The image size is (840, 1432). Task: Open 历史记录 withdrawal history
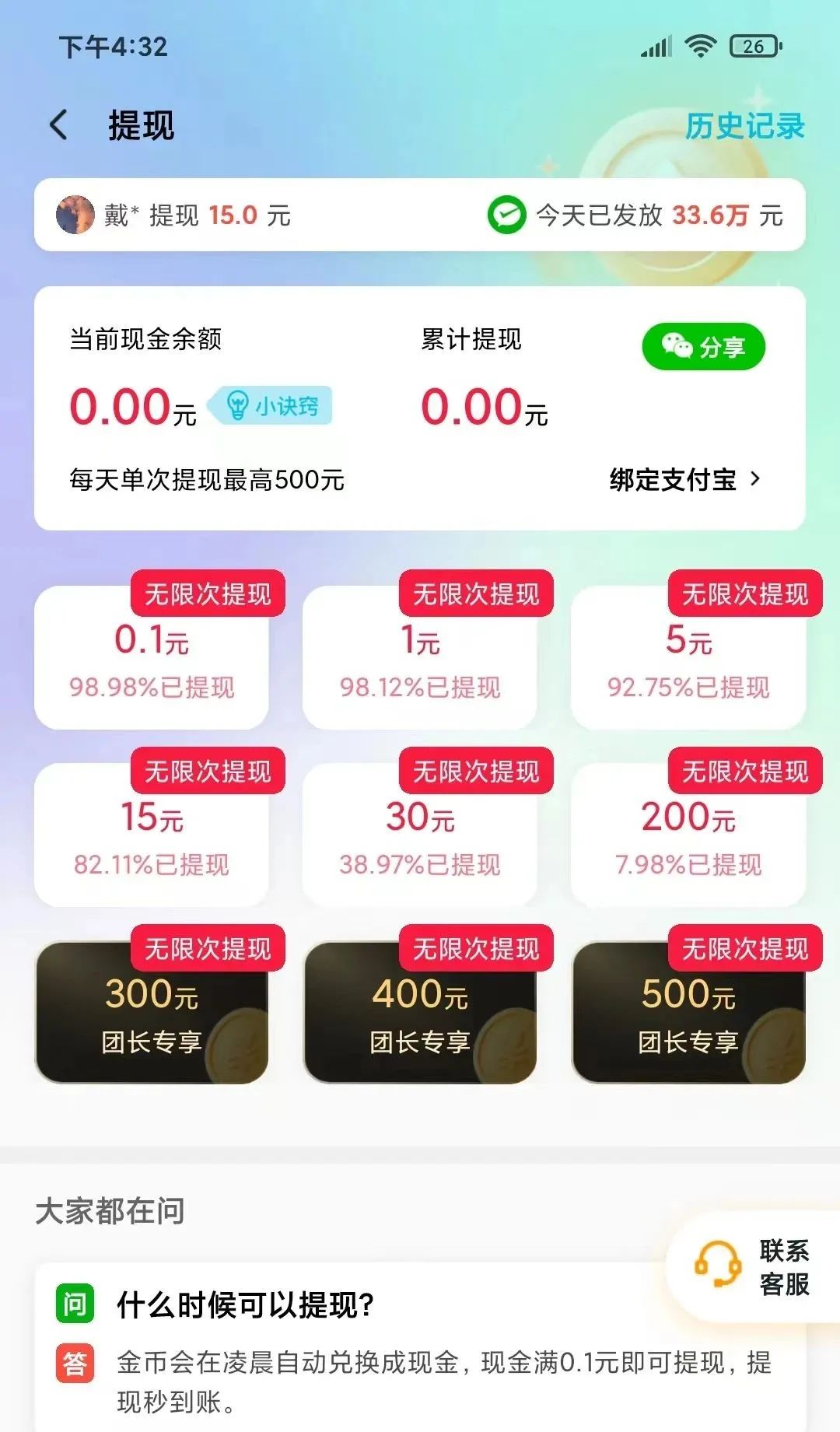(744, 126)
